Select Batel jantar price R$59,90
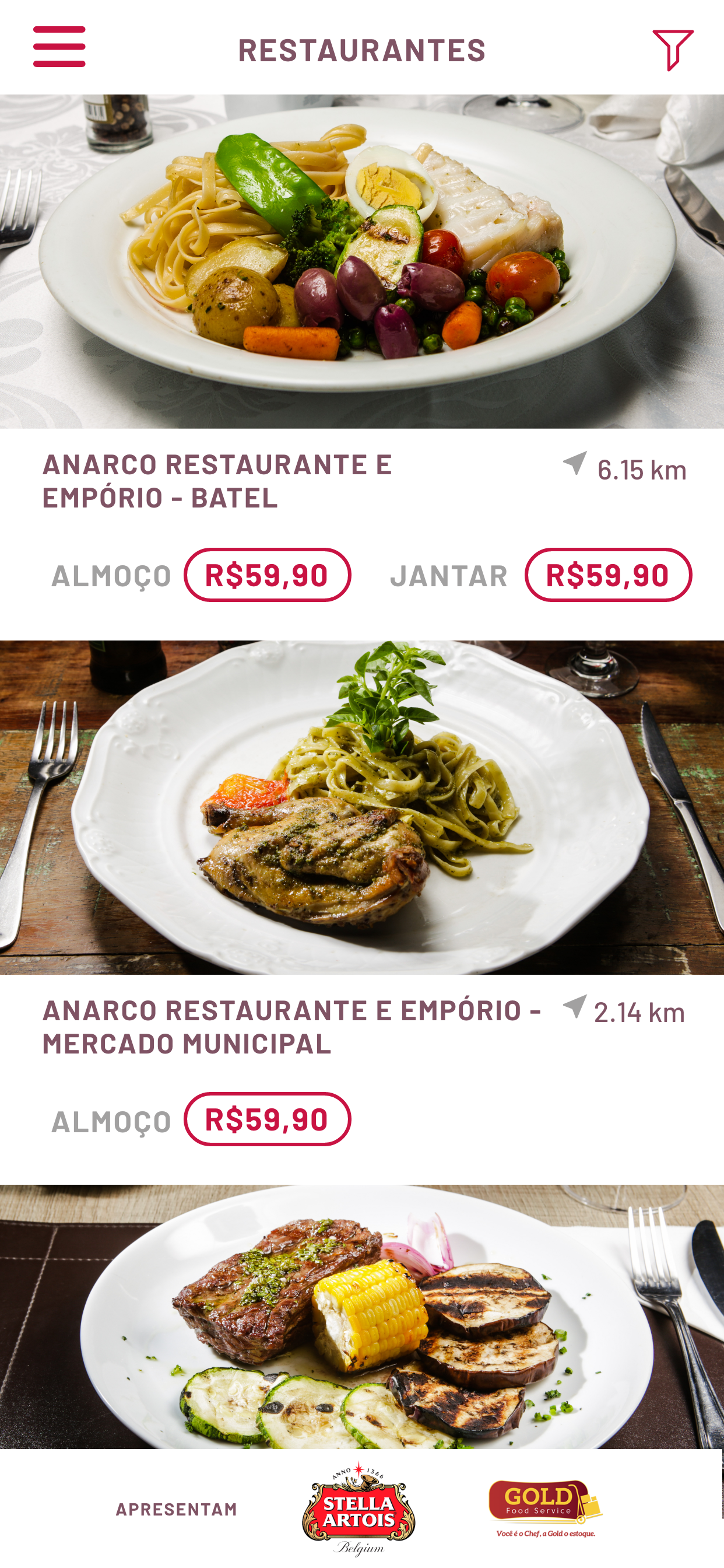This screenshot has height=1568, width=724. tap(608, 575)
